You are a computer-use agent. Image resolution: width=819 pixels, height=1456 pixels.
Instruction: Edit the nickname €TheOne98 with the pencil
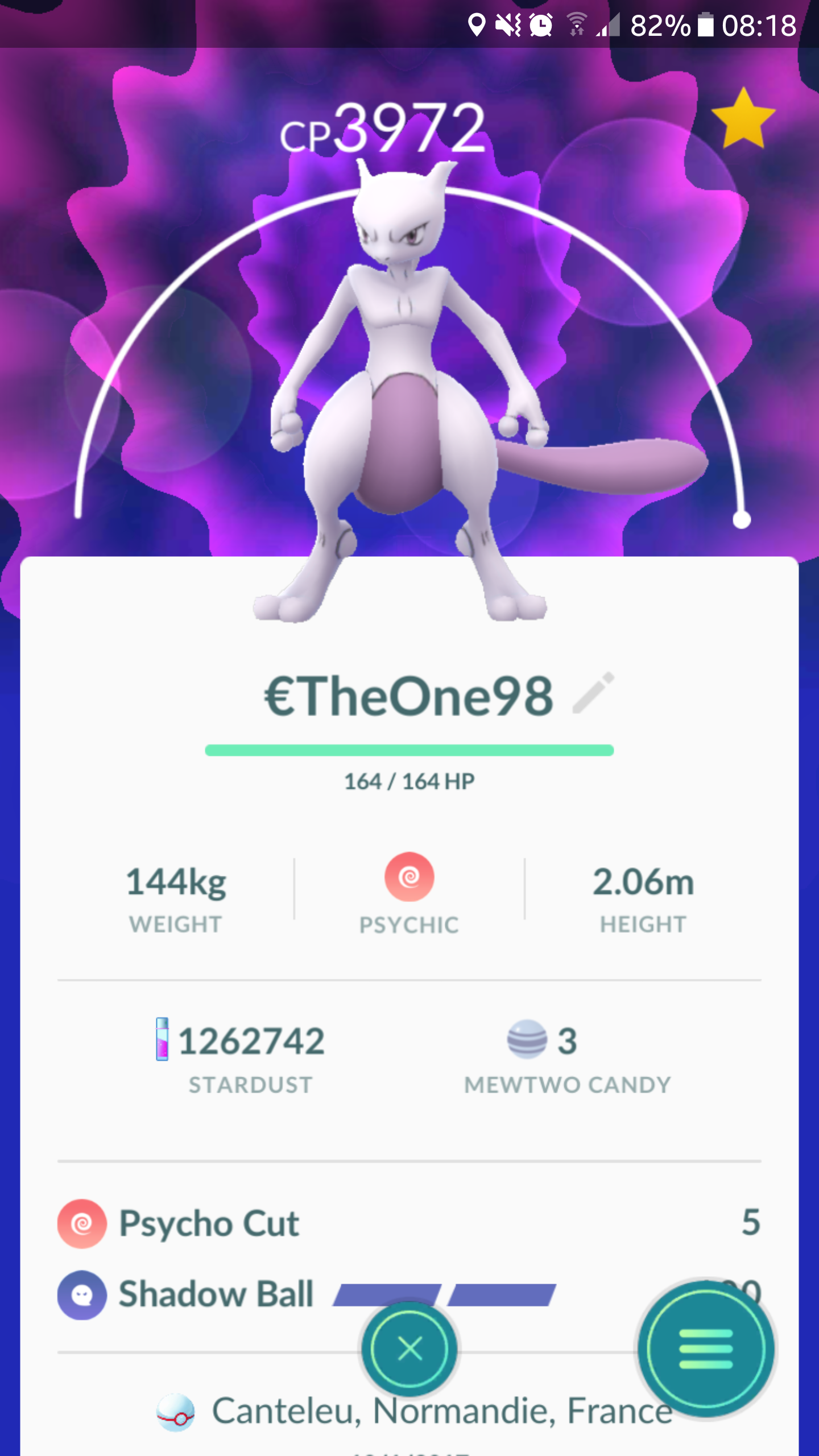coord(593,693)
